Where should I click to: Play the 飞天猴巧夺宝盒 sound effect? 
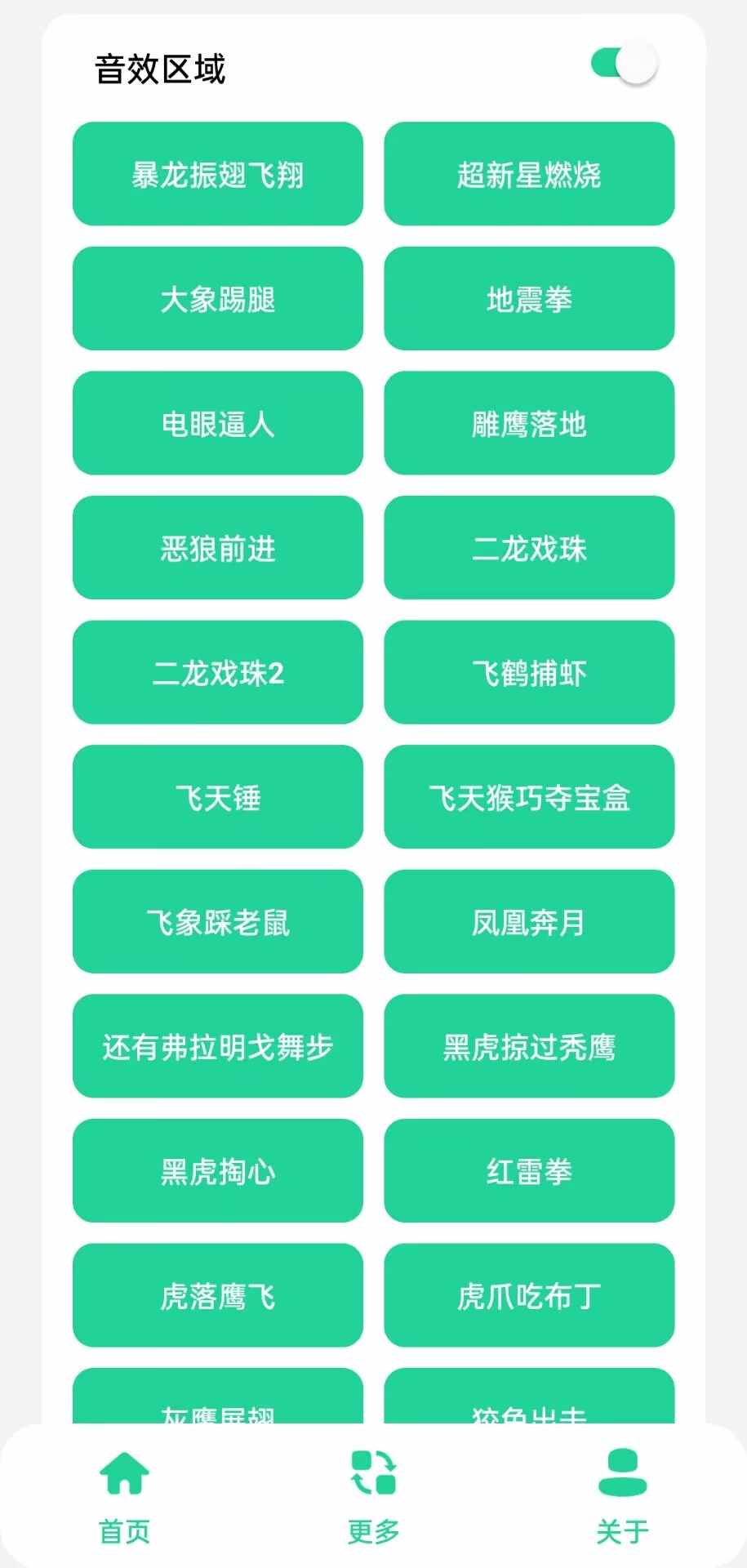(x=529, y=797)
